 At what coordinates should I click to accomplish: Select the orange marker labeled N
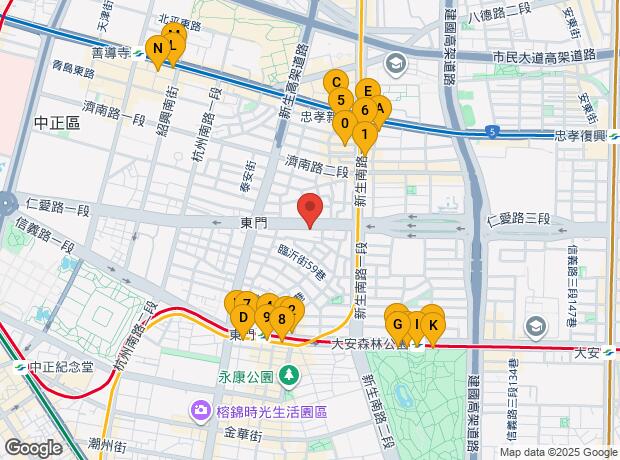click(x=158, y=48)
